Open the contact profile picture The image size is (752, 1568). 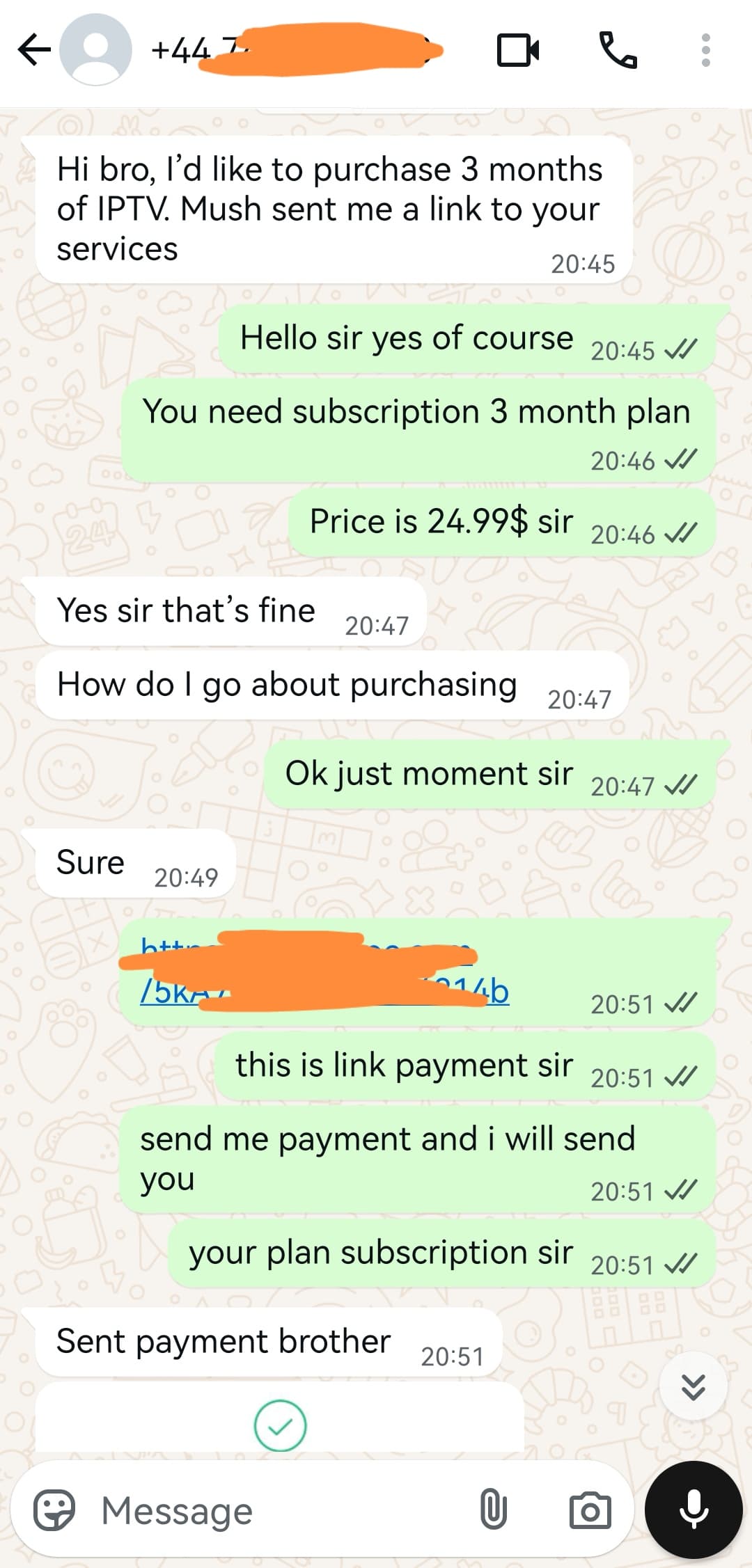point(95,50)
